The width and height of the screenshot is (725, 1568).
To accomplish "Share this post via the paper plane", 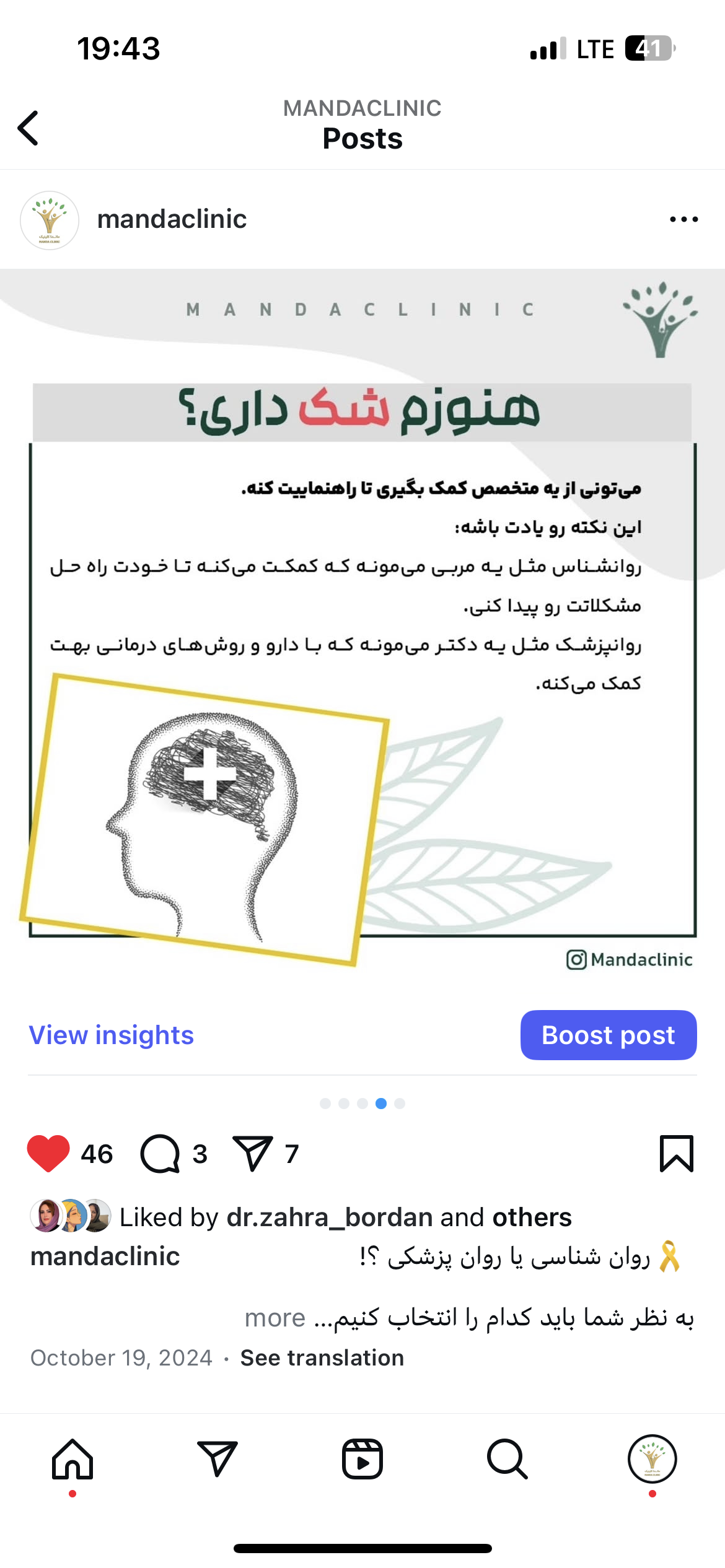I will pyautogui.click(x=252, y=1153).
